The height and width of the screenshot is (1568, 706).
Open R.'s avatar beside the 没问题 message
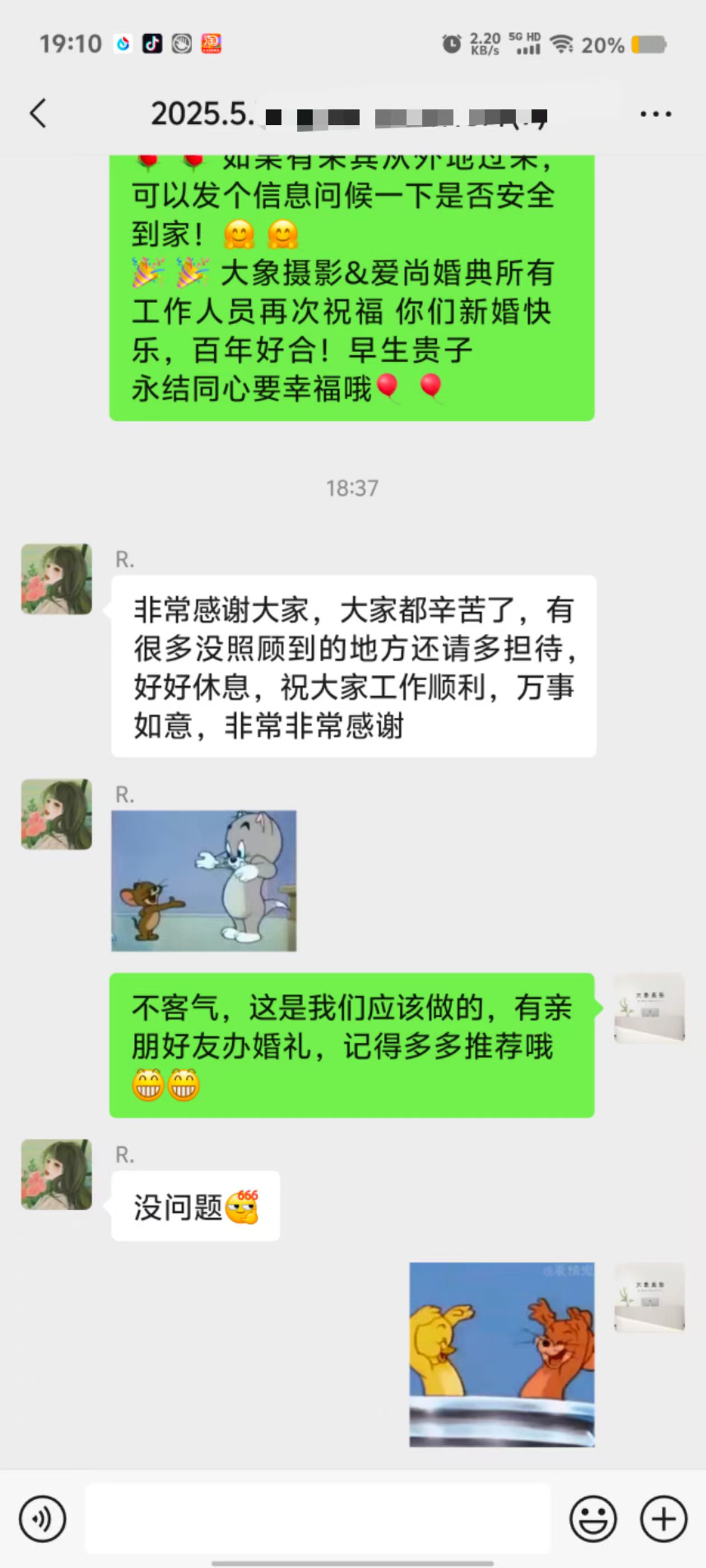pos(57,1174)
